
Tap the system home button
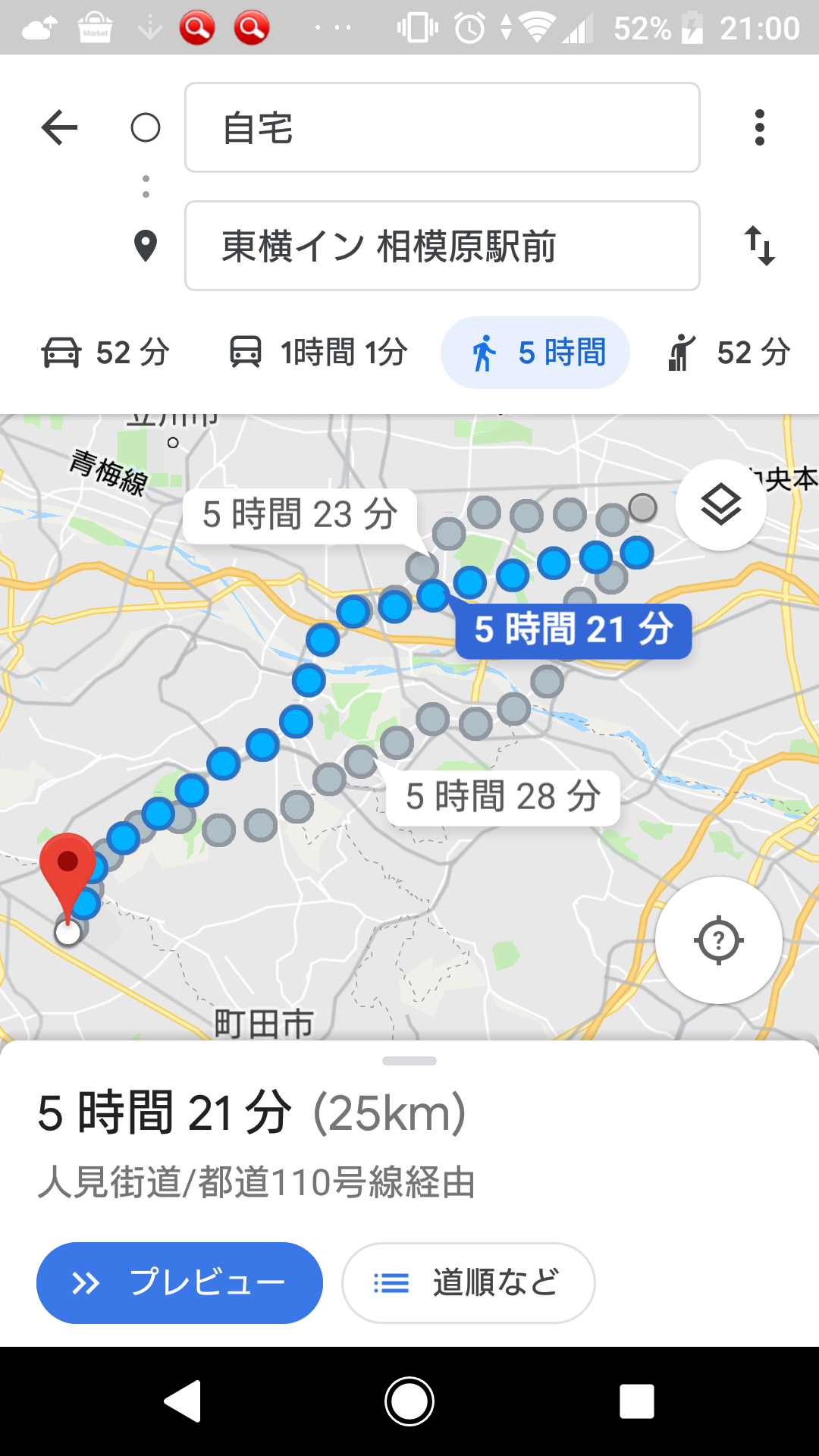click(409, 1401)
